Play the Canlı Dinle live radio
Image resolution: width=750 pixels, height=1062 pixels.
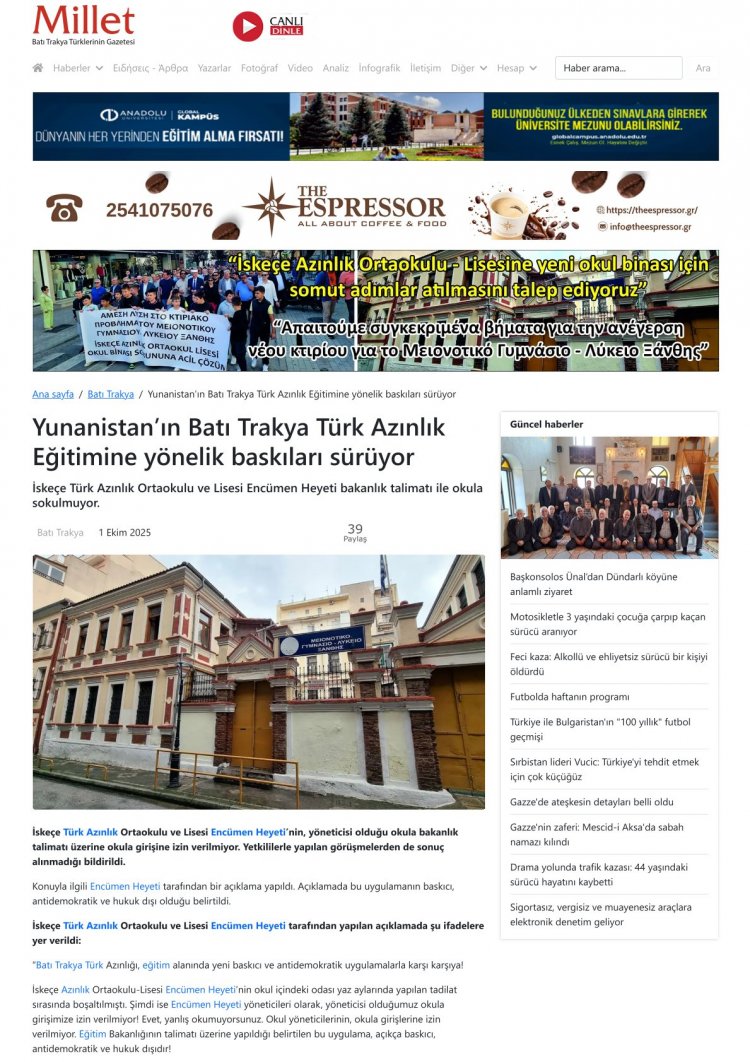268,26
